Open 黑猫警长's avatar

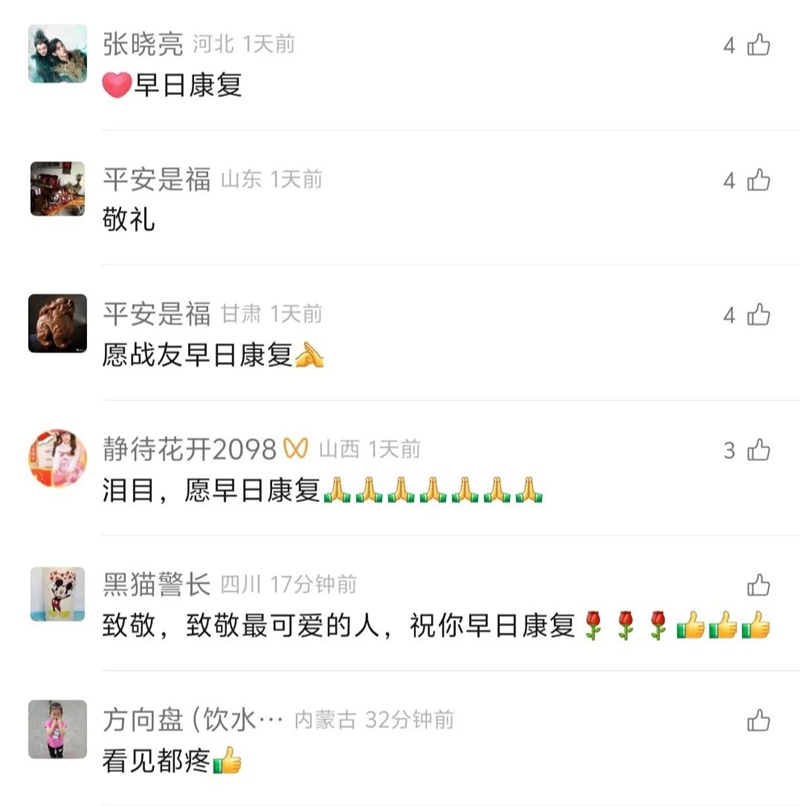[x=57, y=593]
